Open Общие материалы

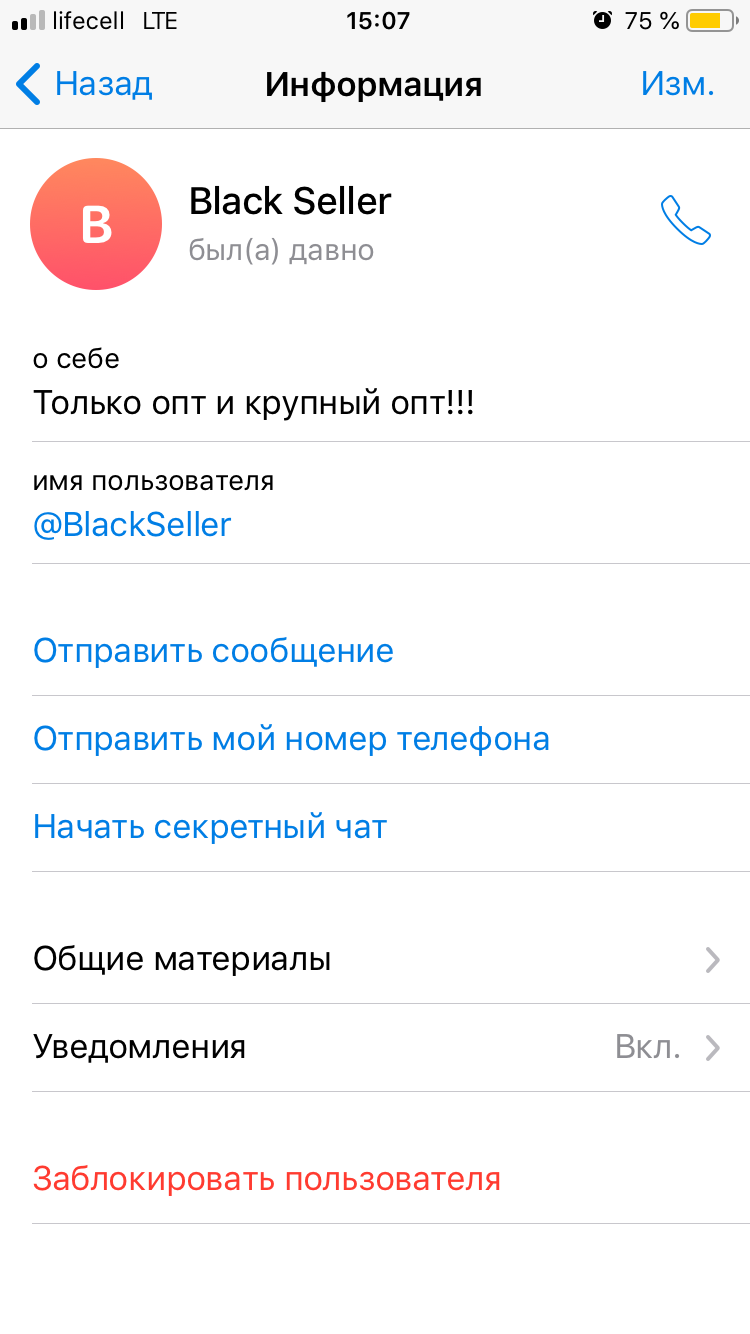(x=375, y=960)
